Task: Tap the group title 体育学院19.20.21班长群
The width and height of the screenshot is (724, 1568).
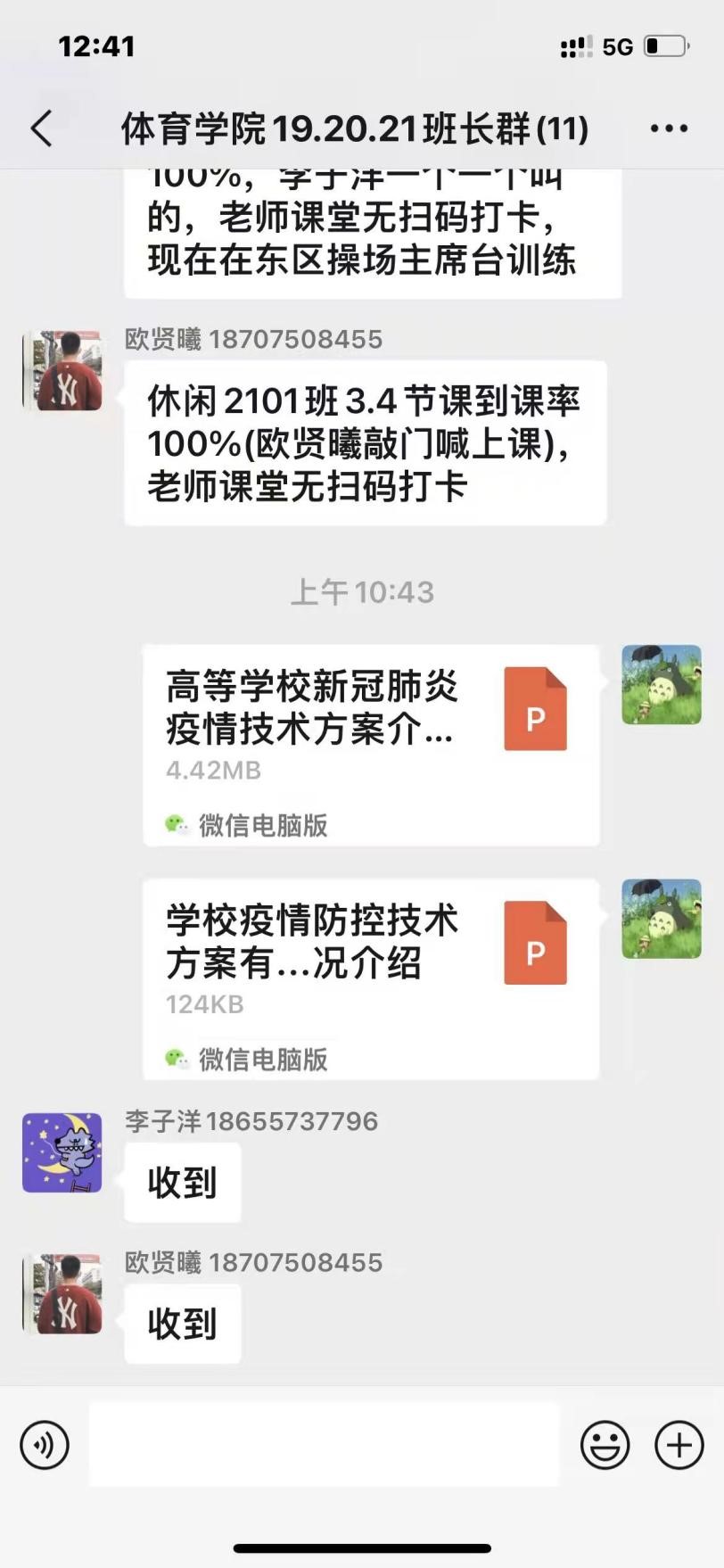Action: [x=354, y=128]
